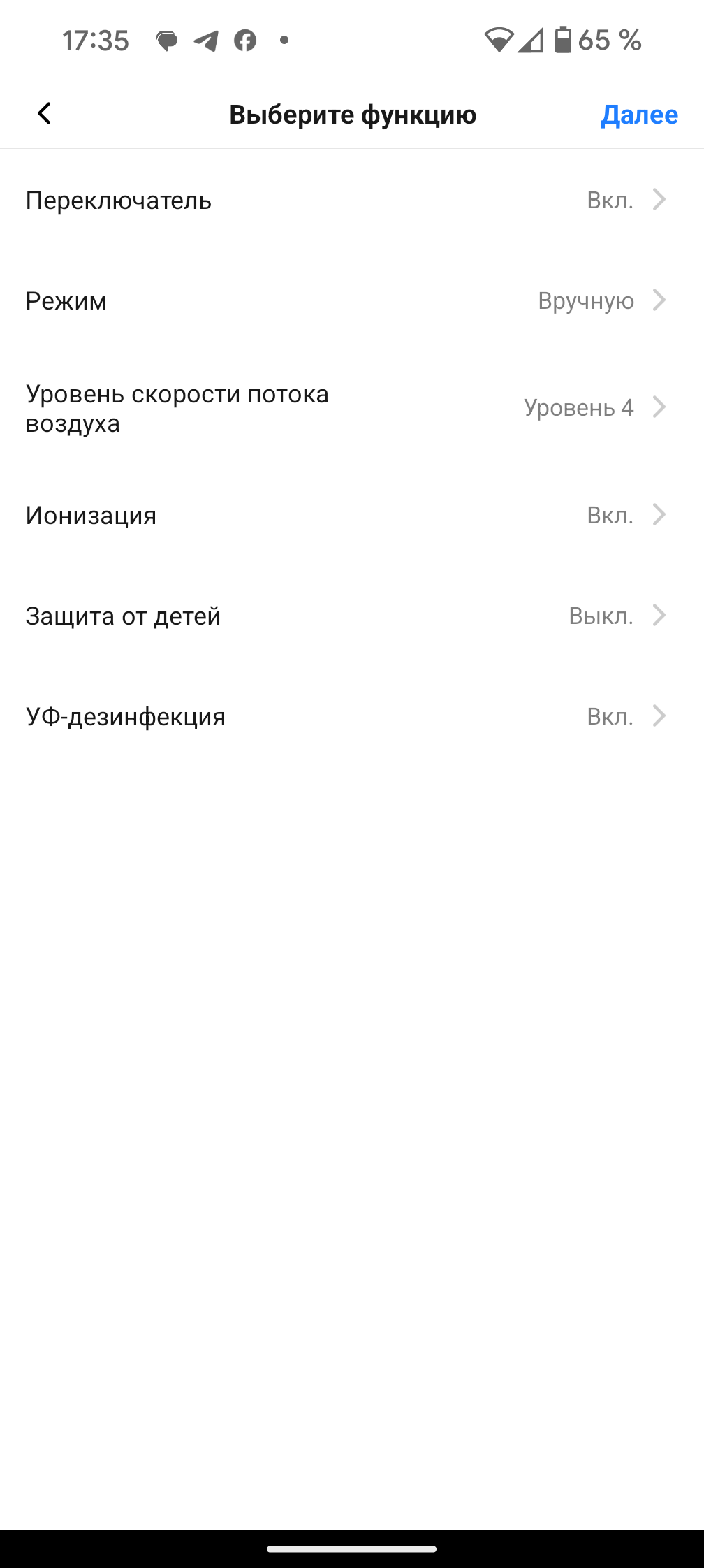Screen dimensions: 704x1568
Task: Tap the Далее button
Action: tap(638, 115)
